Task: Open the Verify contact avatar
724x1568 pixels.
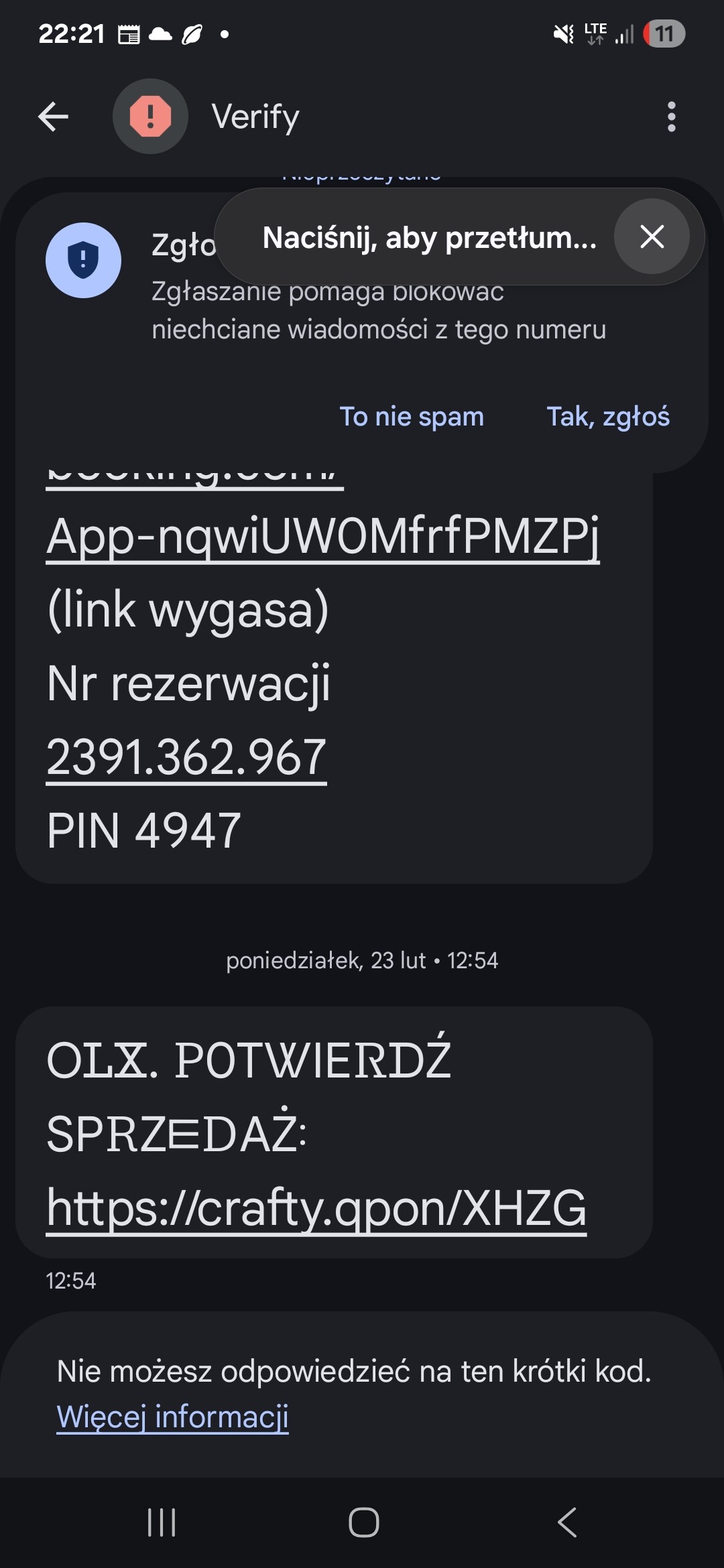Action: coord(150,117)
